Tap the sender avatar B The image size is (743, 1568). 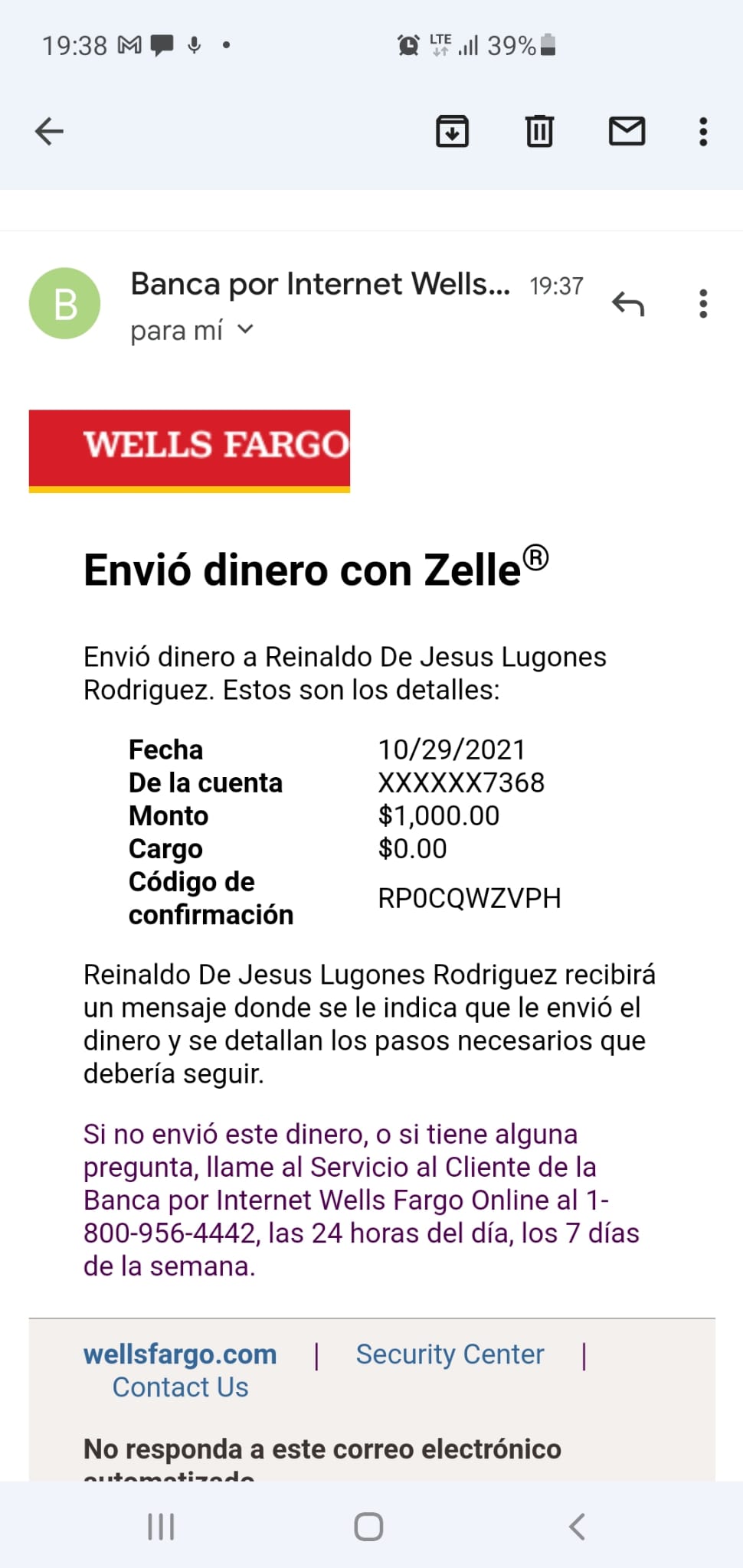65,303
